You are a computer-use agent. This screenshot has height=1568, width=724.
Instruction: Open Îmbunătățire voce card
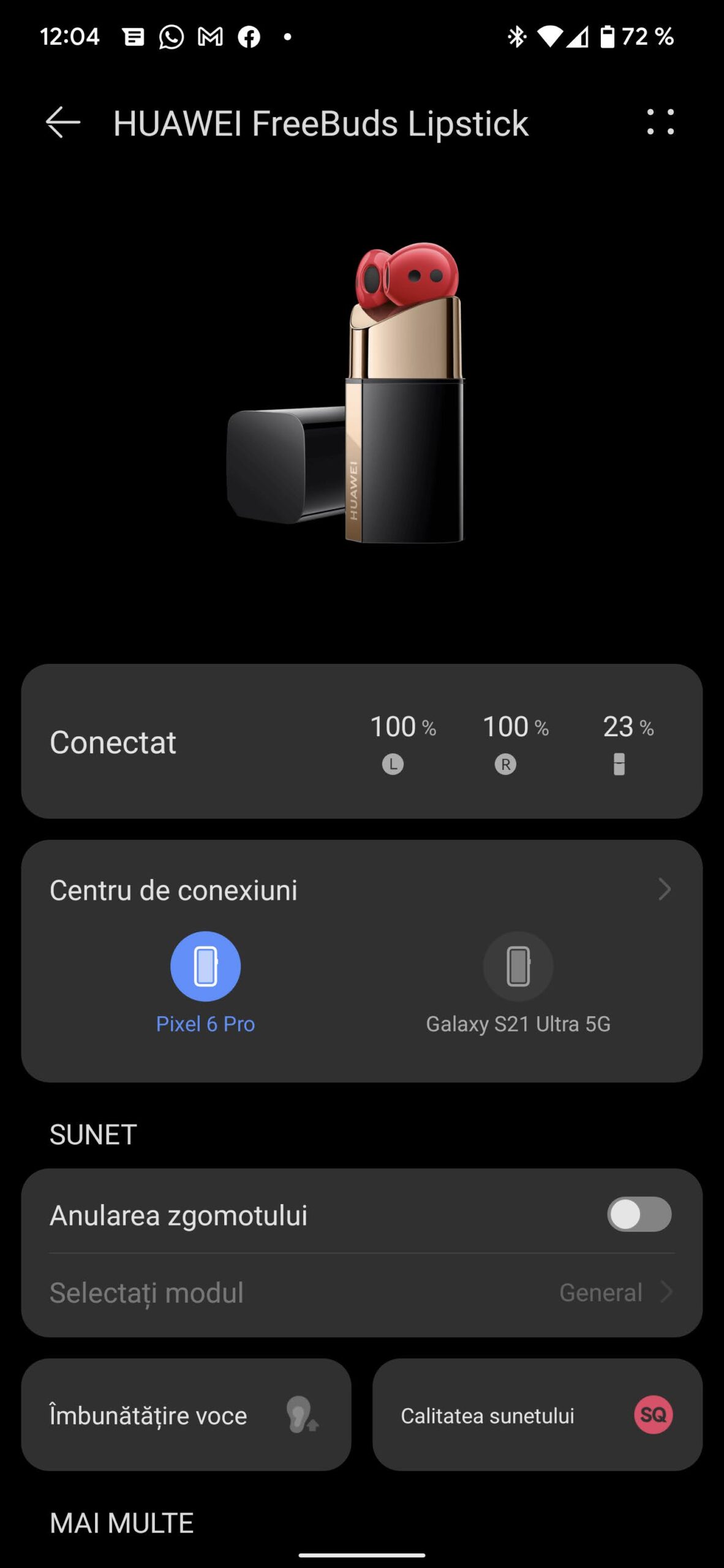[186, 1415]
